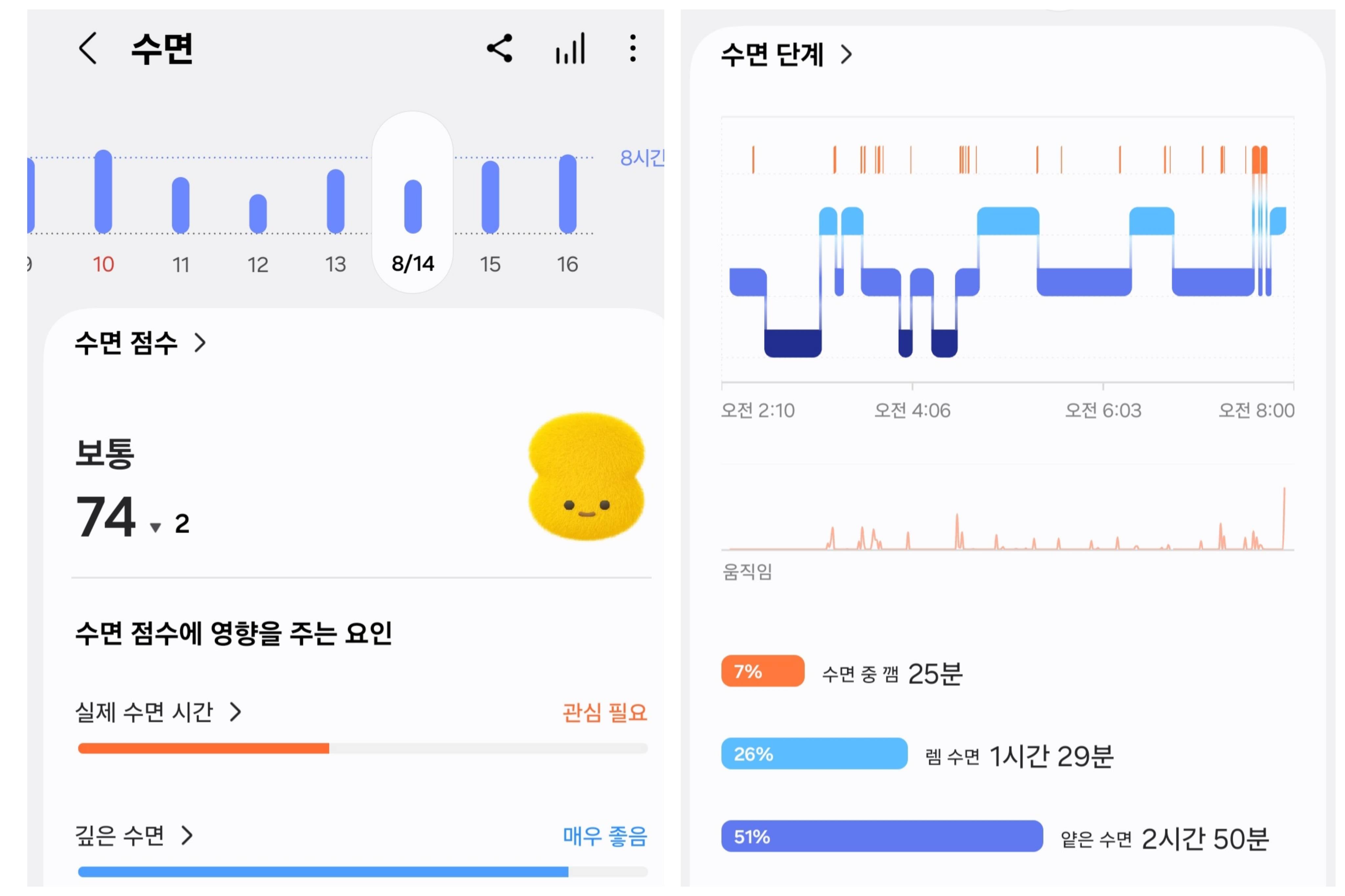Screen dimensions: 1345x896
Task: Select the day 13 sleep bar
Action: pos(336,201)
